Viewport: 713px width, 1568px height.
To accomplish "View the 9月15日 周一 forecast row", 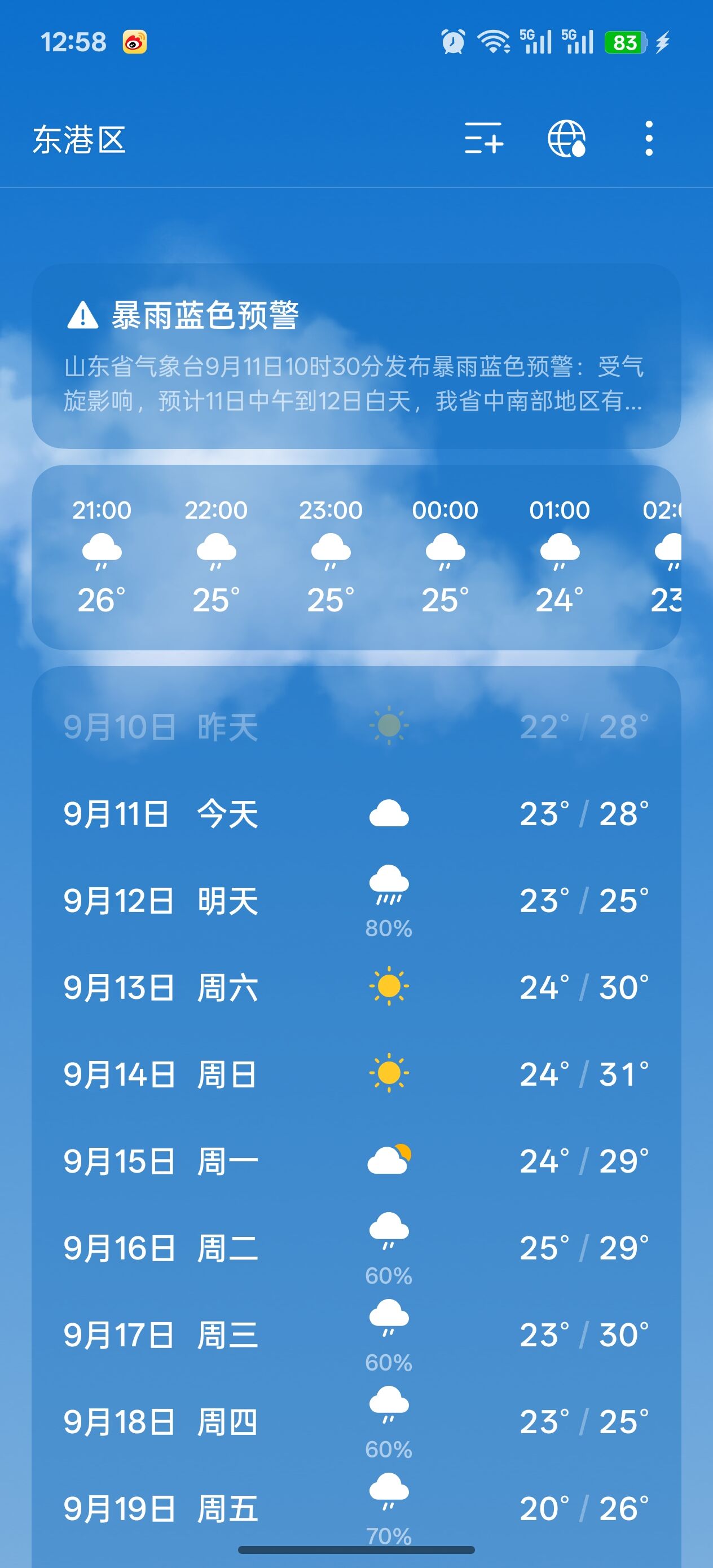I will 356,1161.
